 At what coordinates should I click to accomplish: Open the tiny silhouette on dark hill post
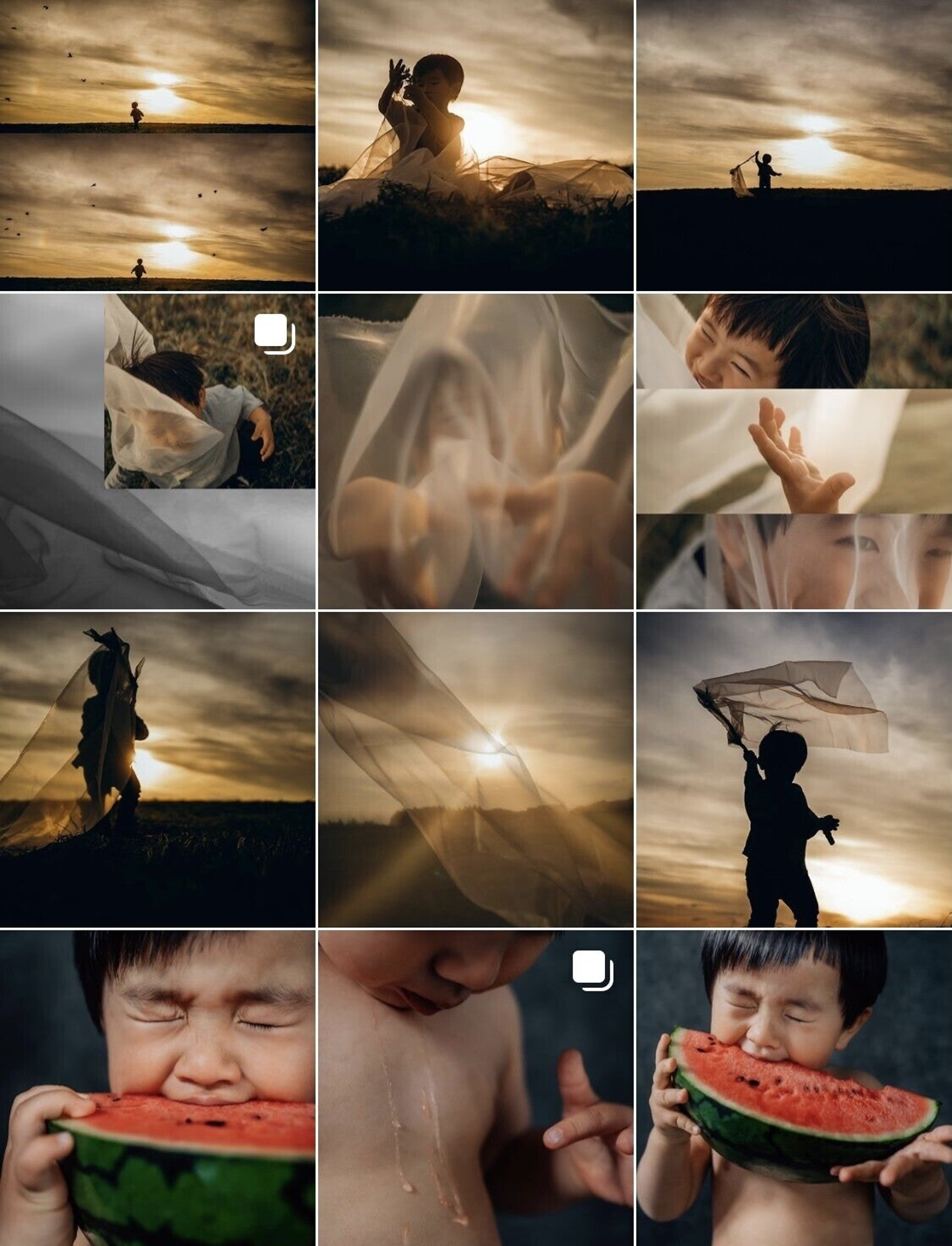point(793,145)
